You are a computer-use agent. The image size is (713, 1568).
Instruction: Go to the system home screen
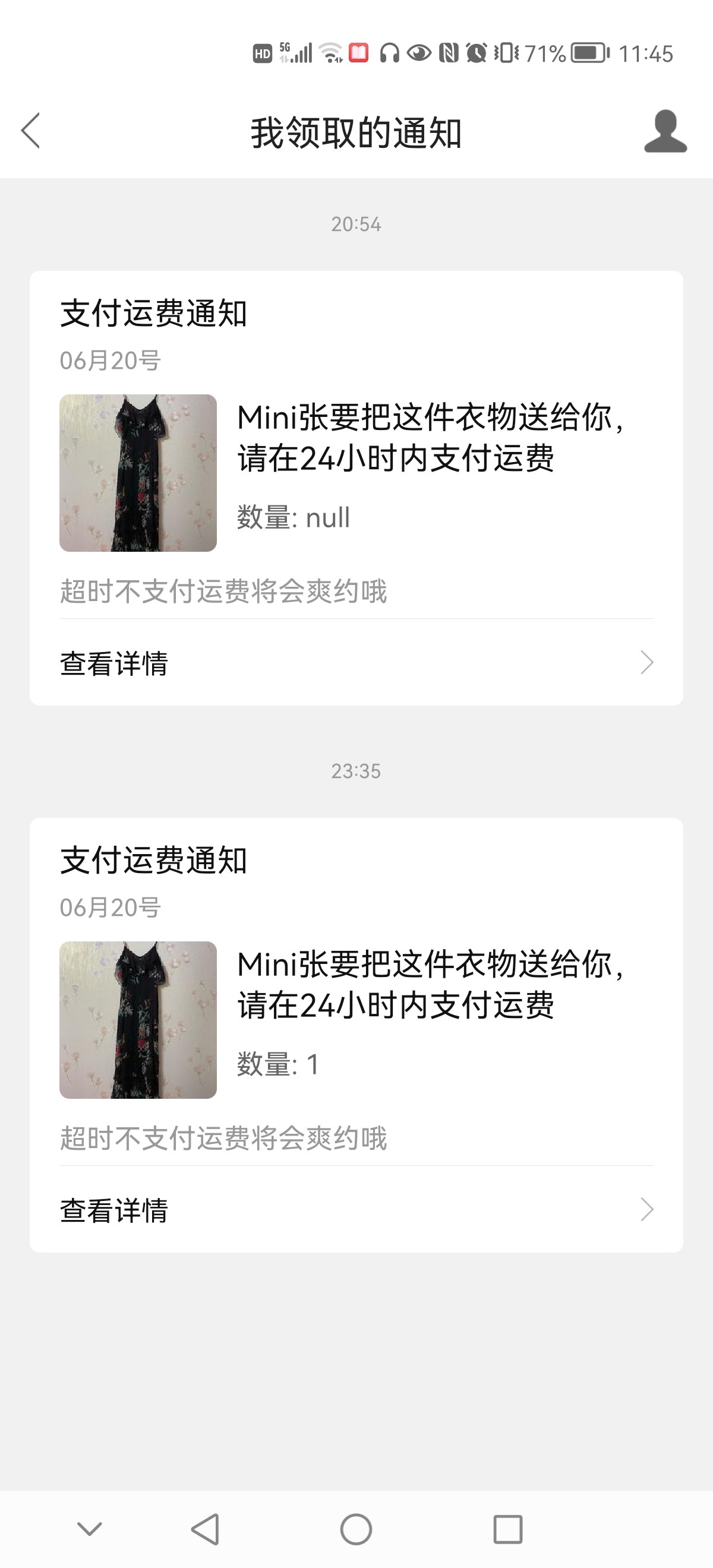pos(356,1529)
